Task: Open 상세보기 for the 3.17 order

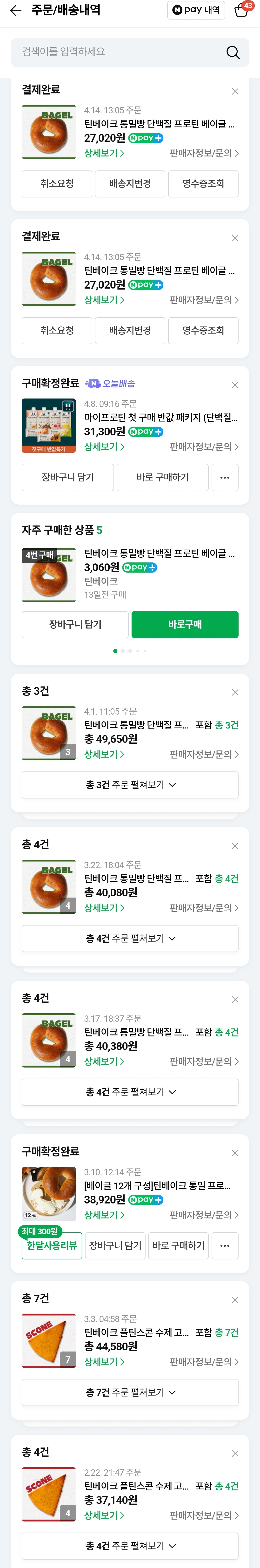Action: [104, 1061]
